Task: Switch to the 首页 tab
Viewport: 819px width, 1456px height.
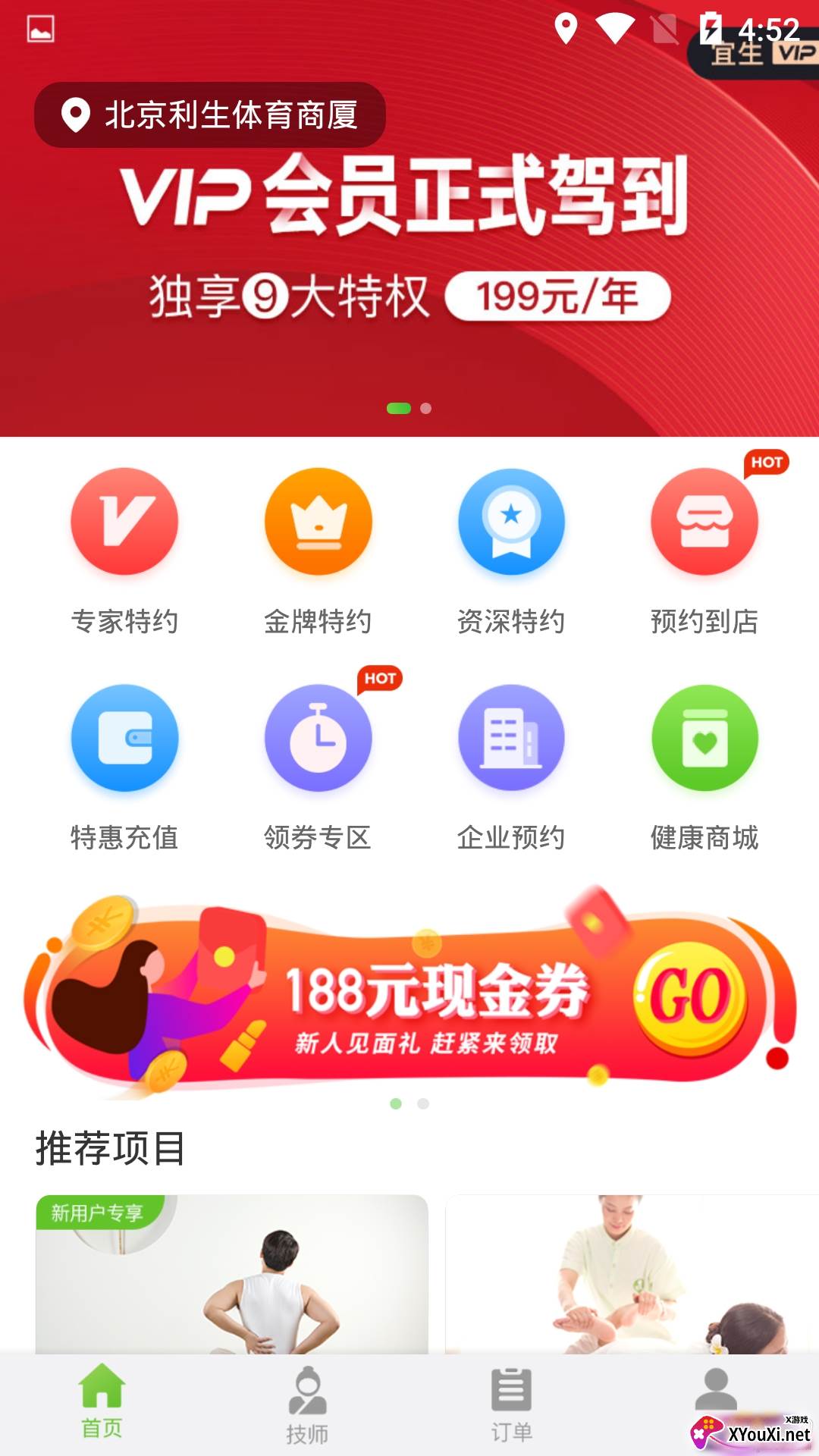Action: (102, 1401)
